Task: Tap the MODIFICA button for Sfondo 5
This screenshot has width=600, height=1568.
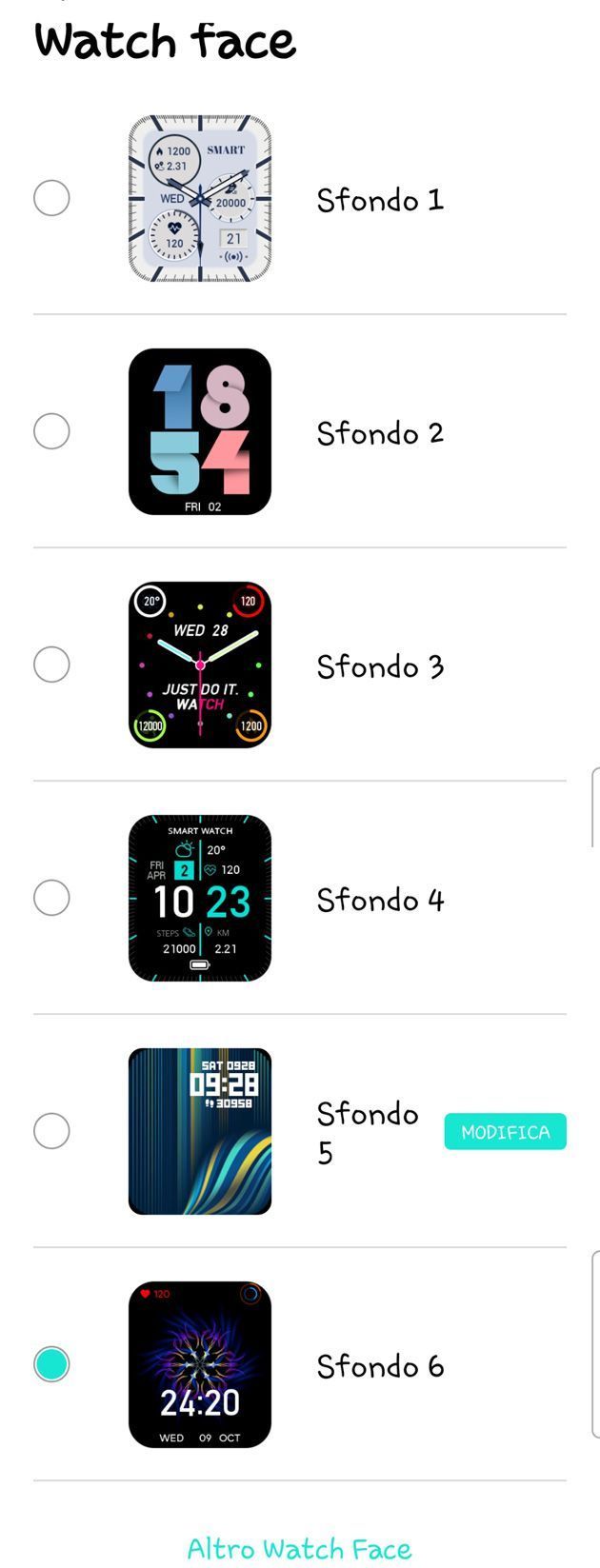Action: click(x=505, y=1132)
